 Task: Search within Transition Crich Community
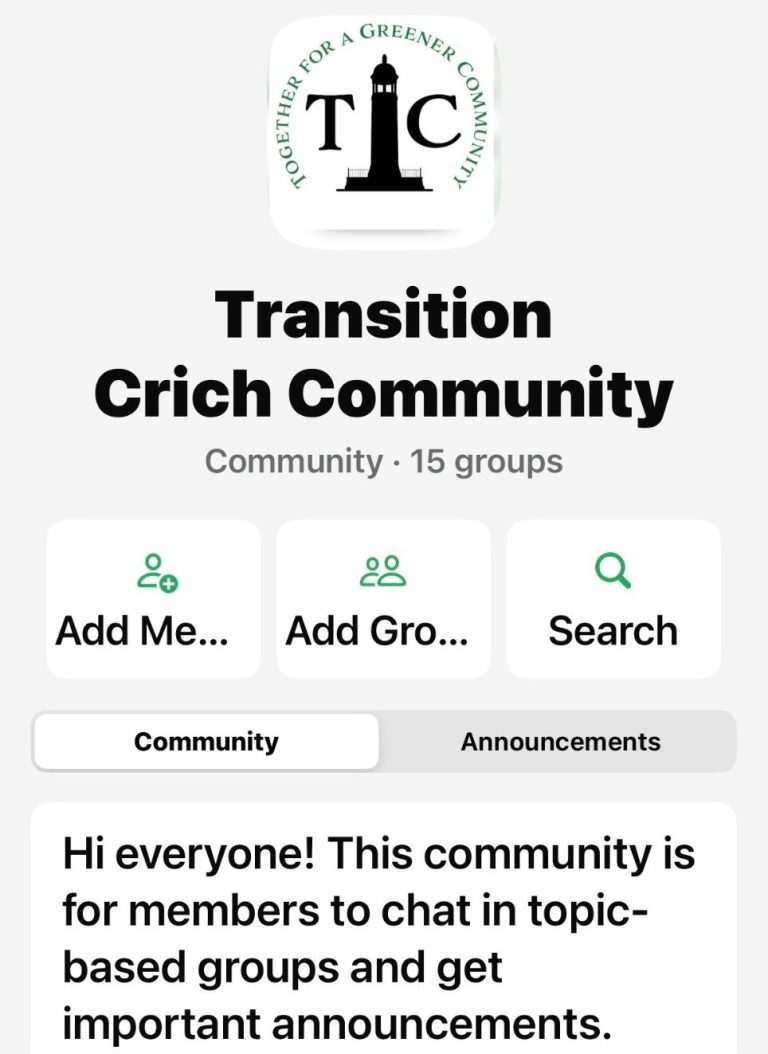pos(613,599)
